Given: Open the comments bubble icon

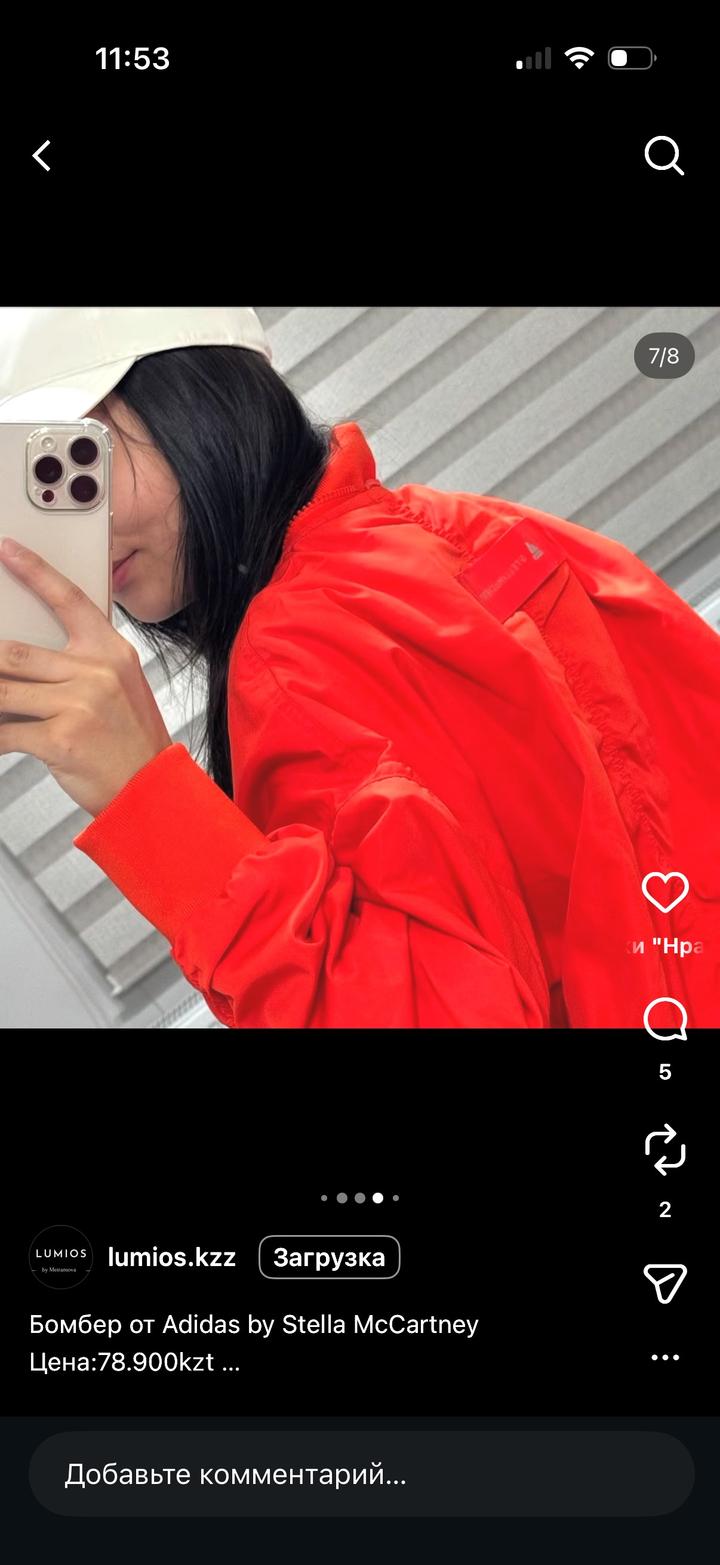Looking at the screenshot, I should (665, 1021).
